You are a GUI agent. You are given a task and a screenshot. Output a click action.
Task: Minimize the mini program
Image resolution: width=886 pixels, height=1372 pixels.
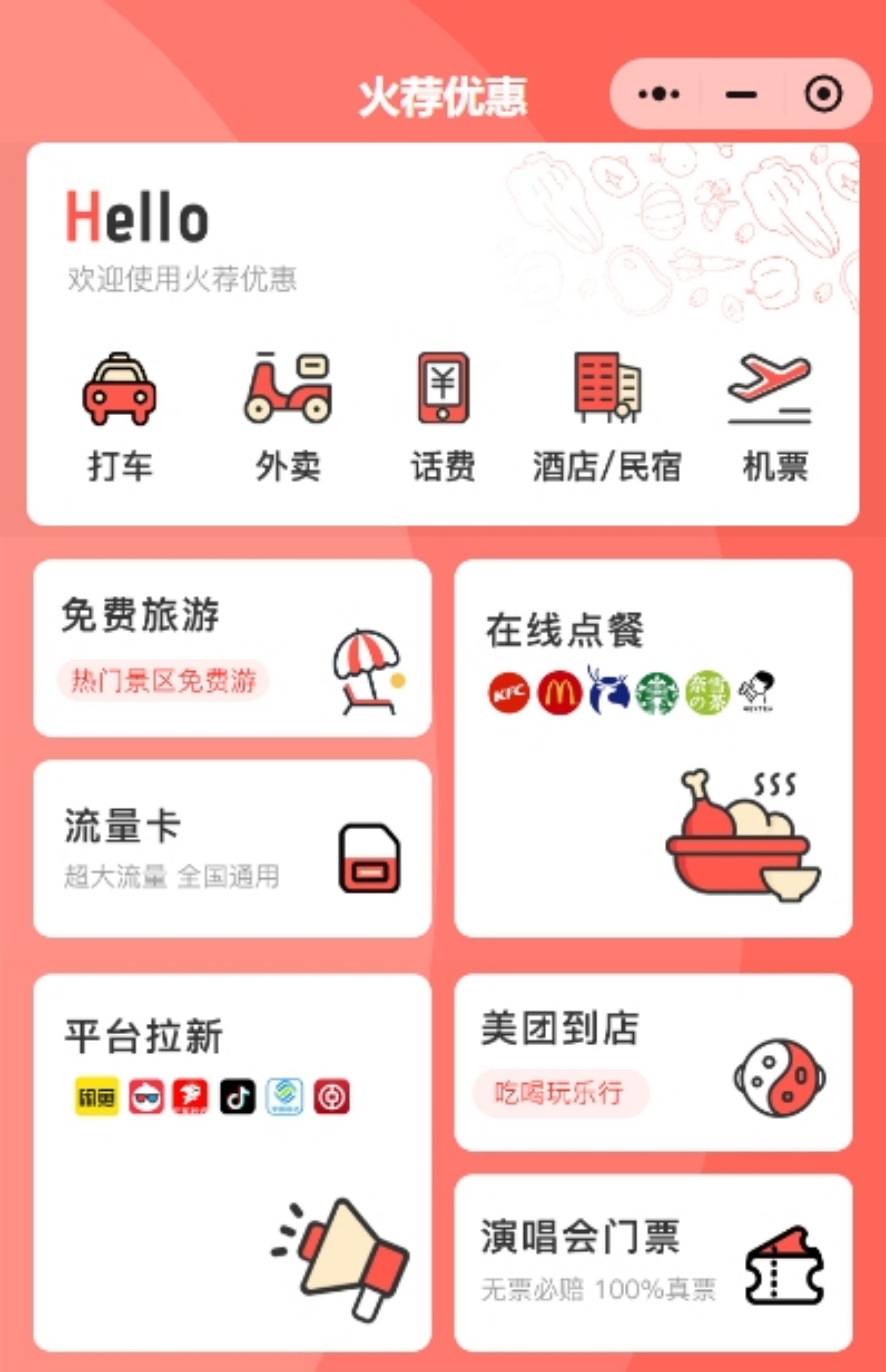pos(741,94)
